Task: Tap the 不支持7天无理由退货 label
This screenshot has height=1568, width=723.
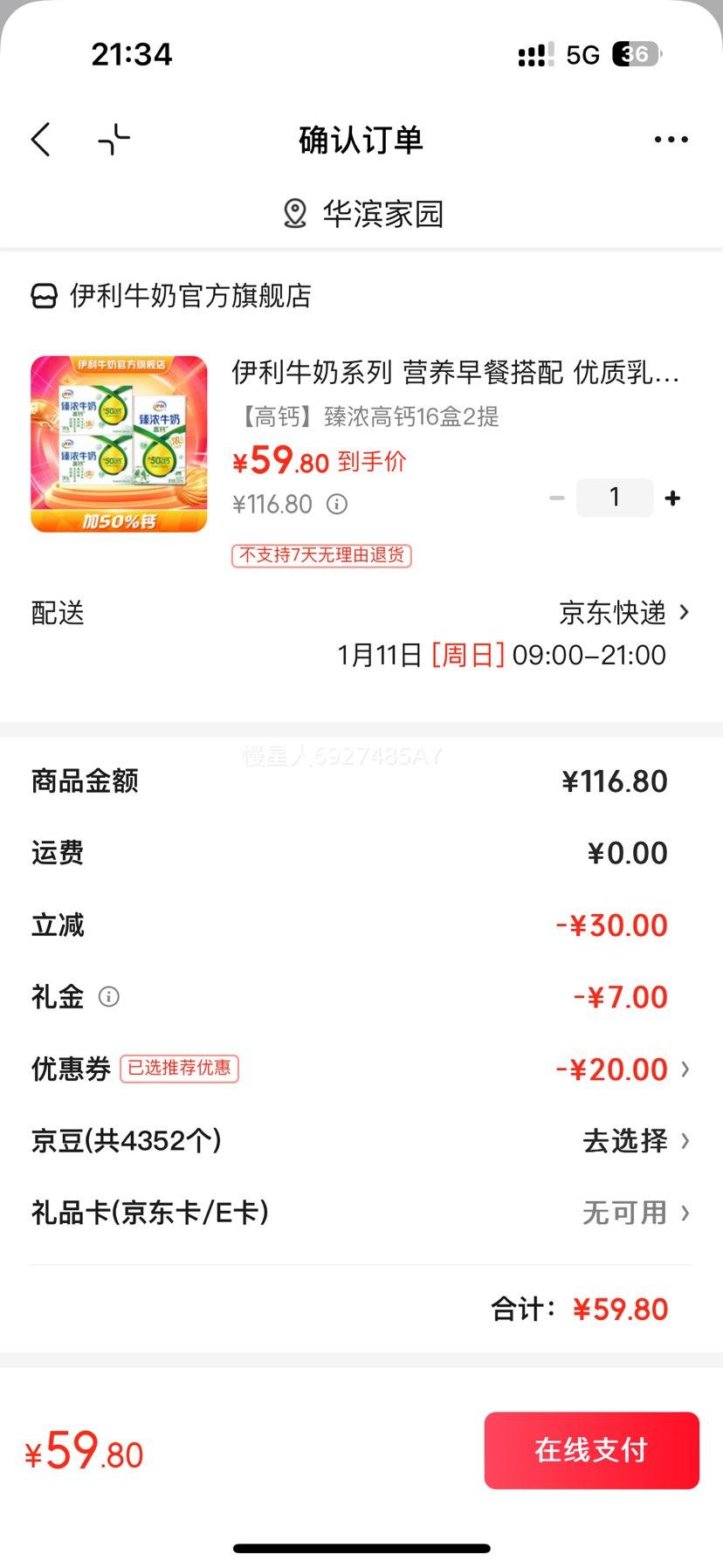Action: click(x=321, y=556)
